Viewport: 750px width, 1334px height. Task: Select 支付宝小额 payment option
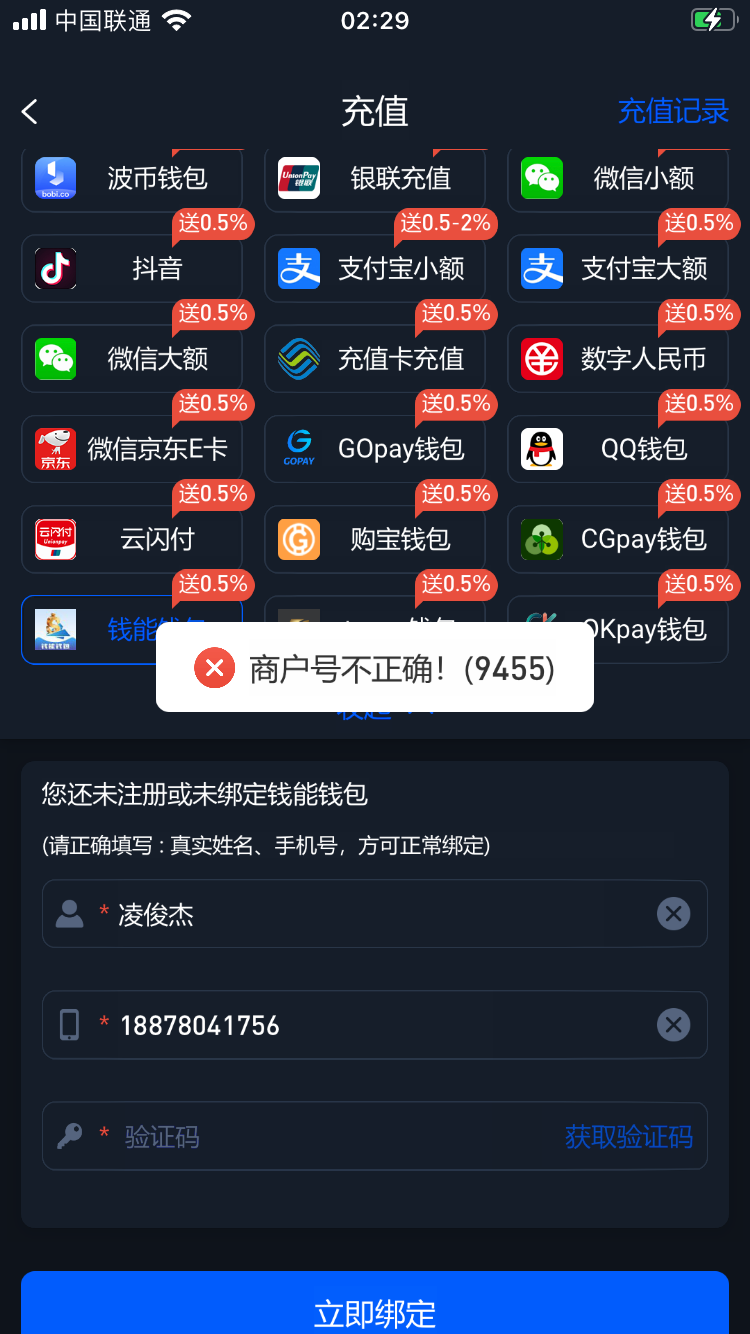pos(375,269)
